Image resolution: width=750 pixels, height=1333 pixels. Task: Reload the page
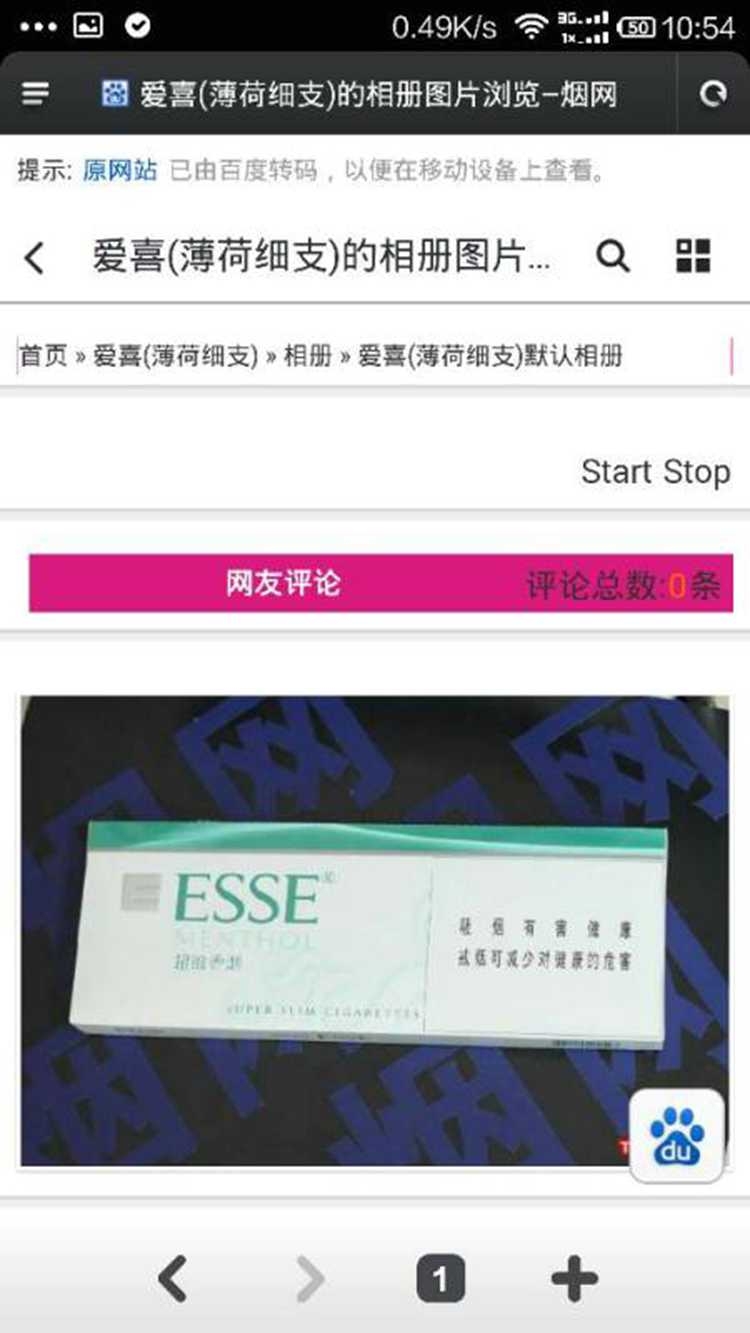(713, 94)
